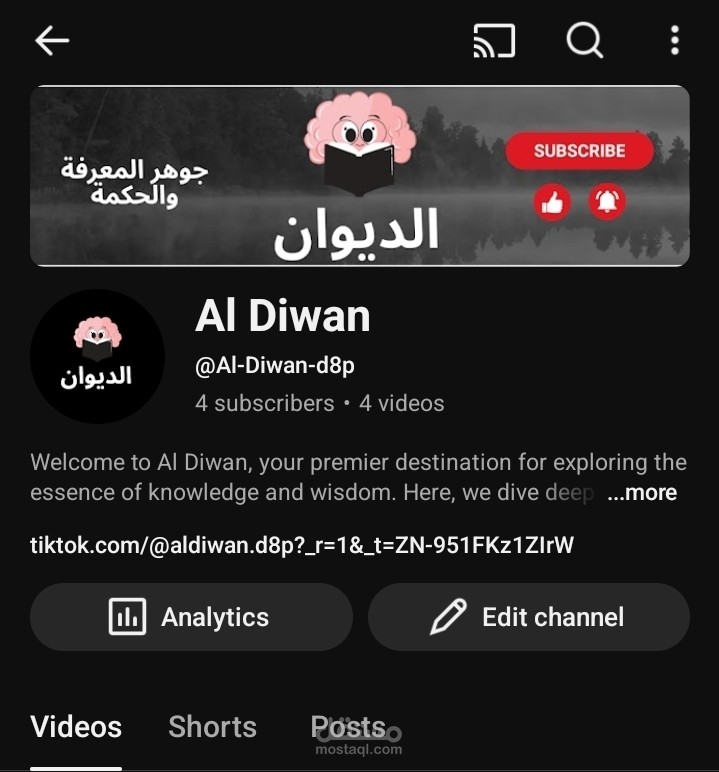Switch to the Videos tab
The height and width of the screenshot is (772, 719).
76,727
